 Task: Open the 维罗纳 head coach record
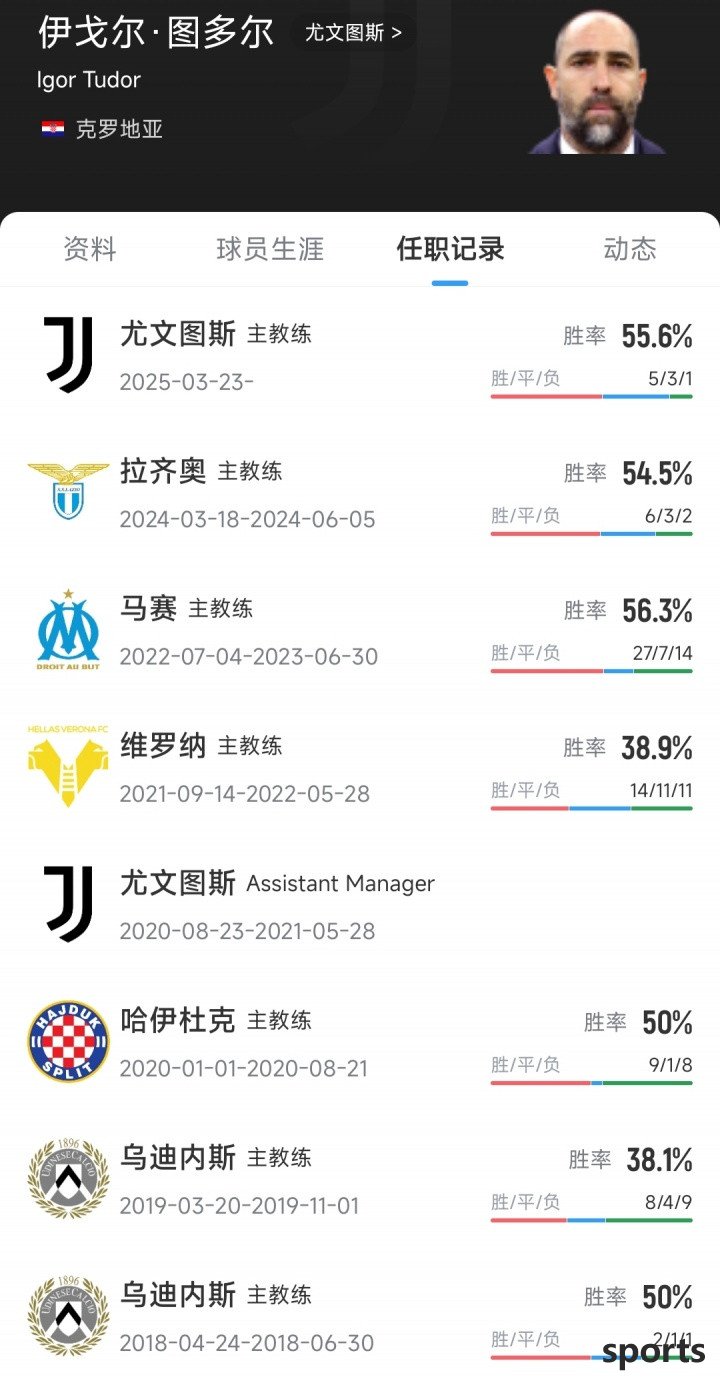coord(360,768)
